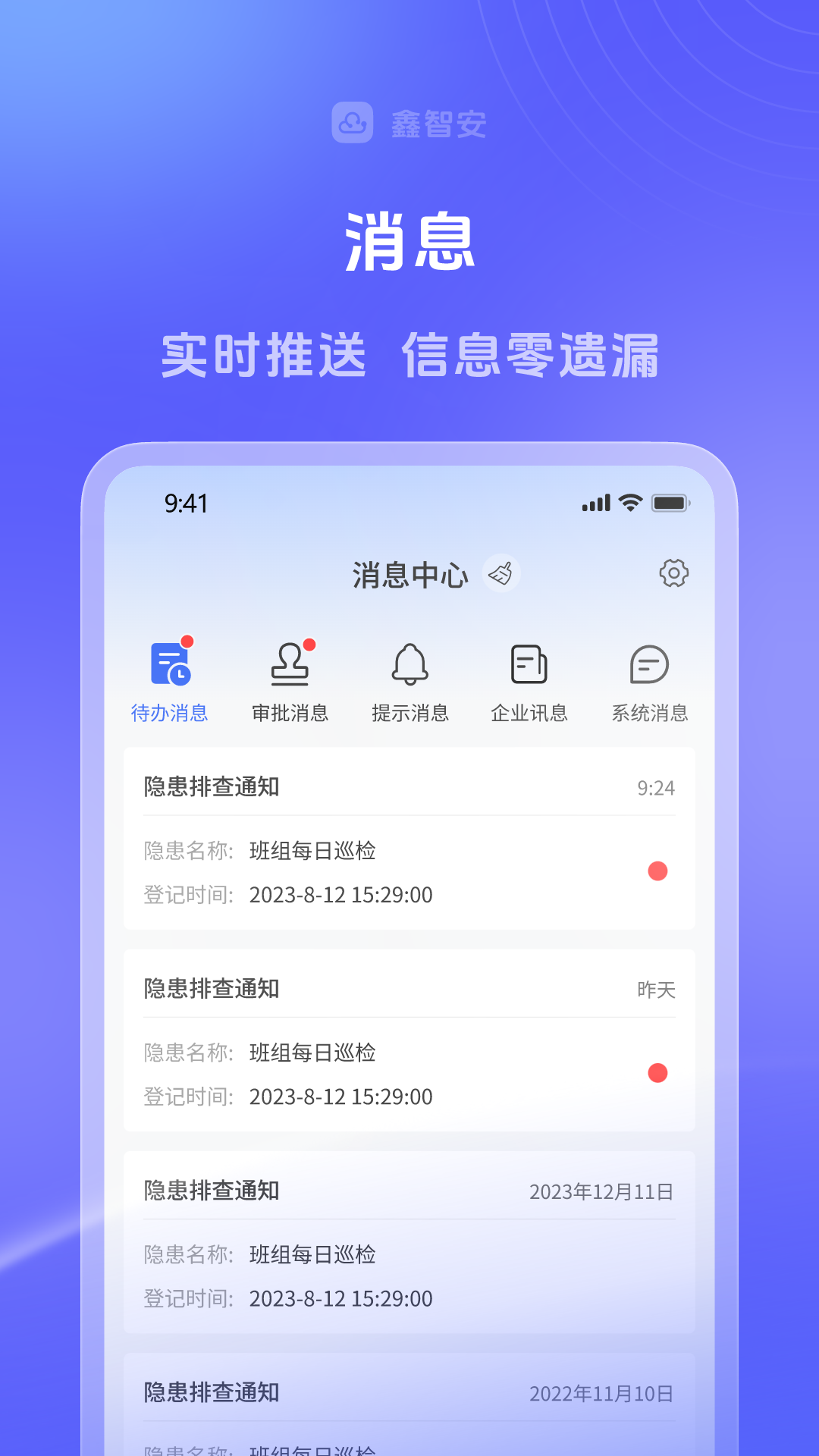Screen dimensions: 819x1456
Task: Open the 2022年11月10日 隐患排查通知
Action: click(x=409, y=1392)
